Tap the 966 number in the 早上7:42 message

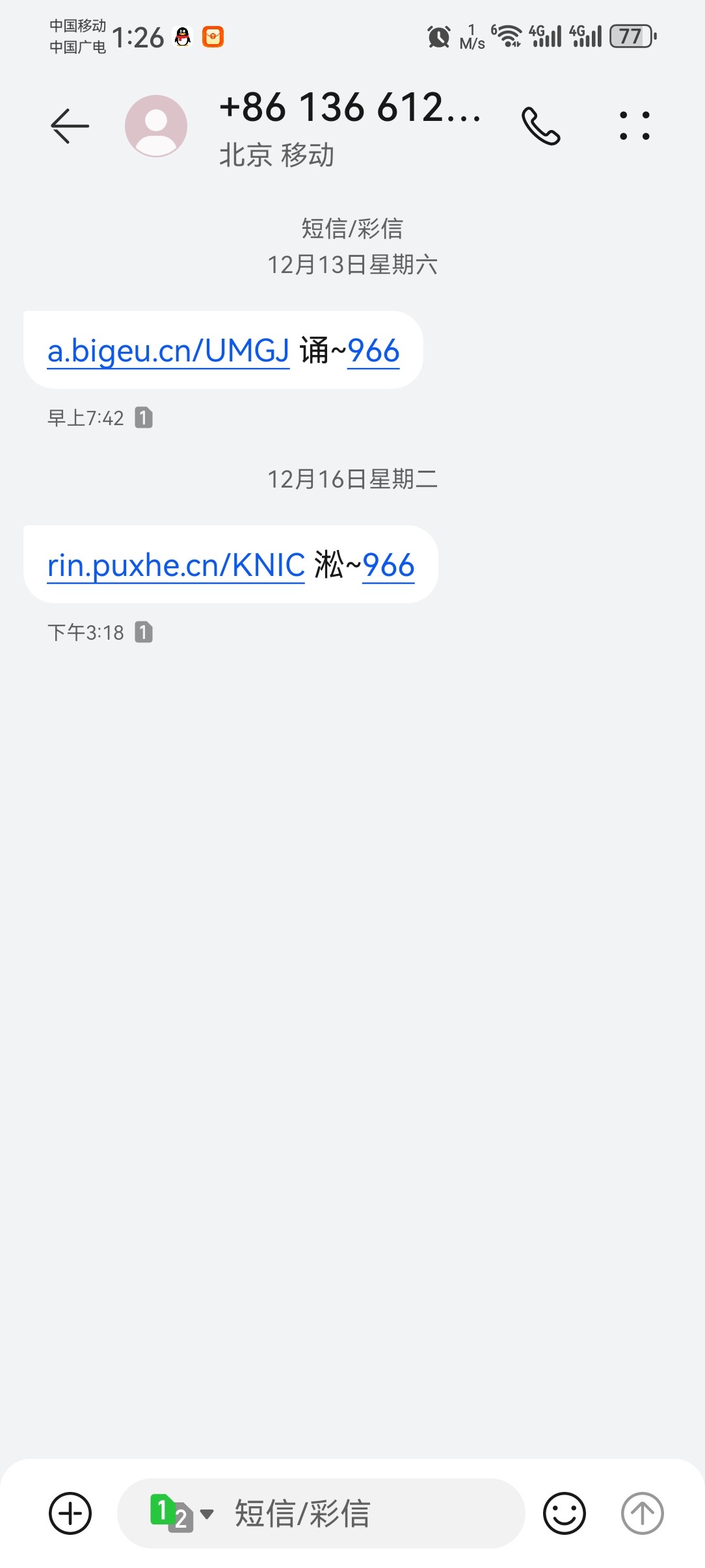click(373, 351)
